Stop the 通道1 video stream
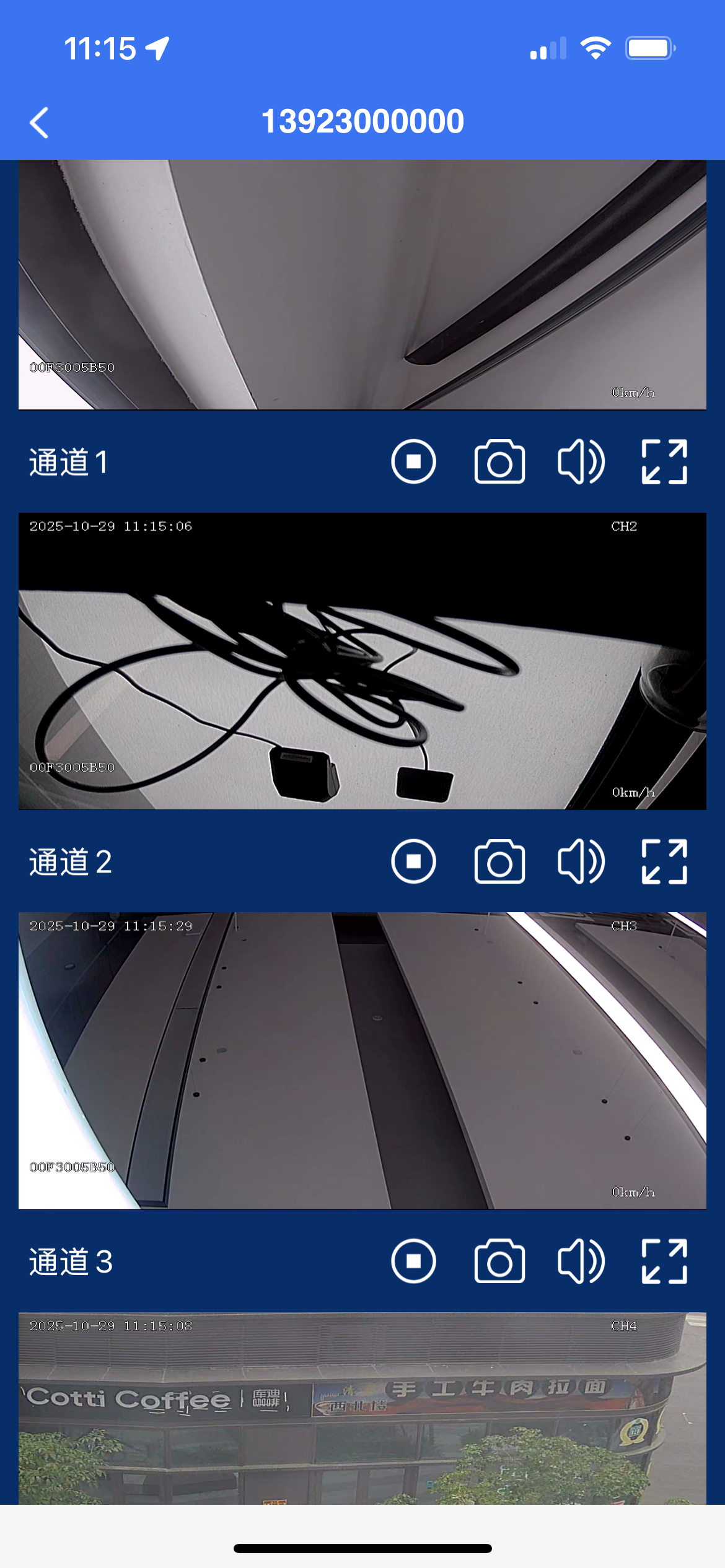 [413, 461]
